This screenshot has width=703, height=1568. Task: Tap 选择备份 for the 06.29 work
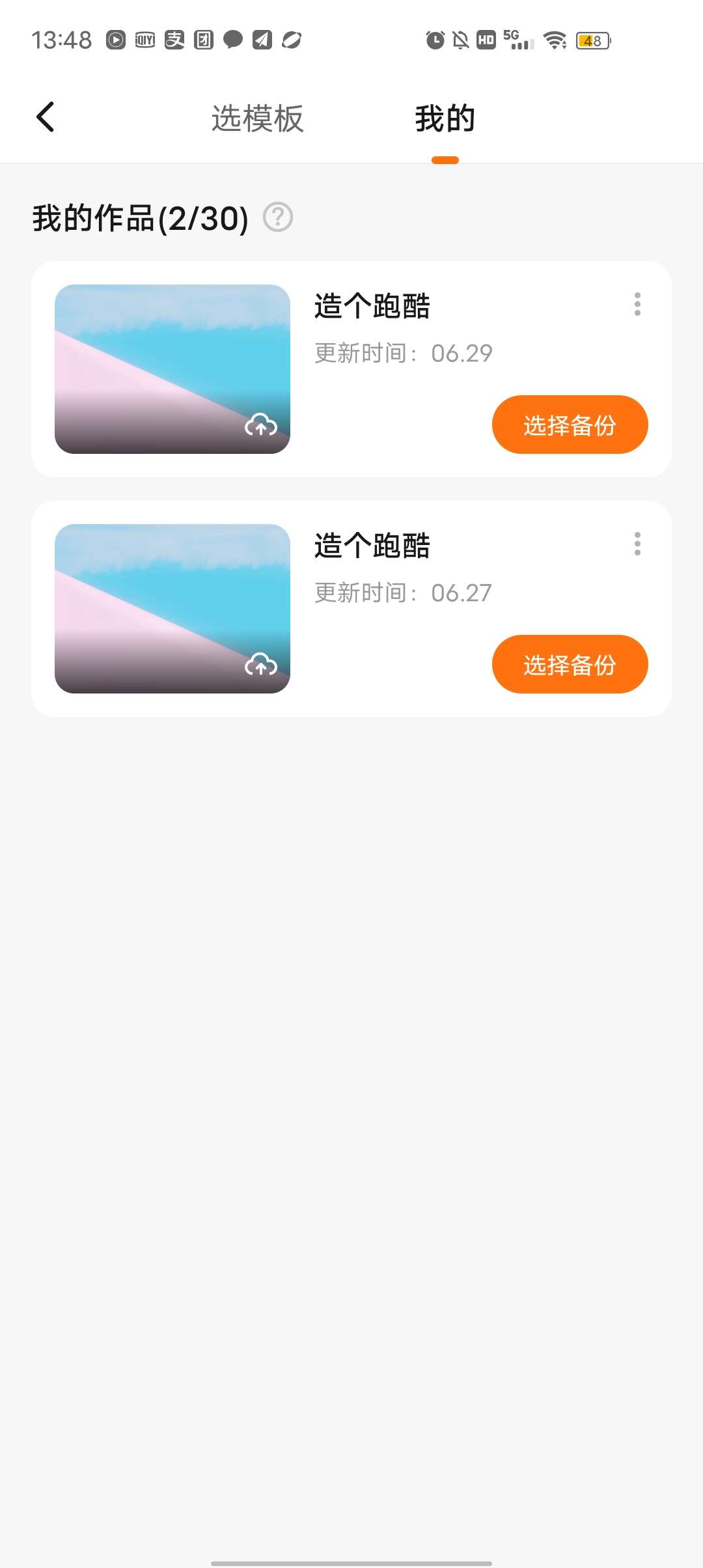[570, 425]
